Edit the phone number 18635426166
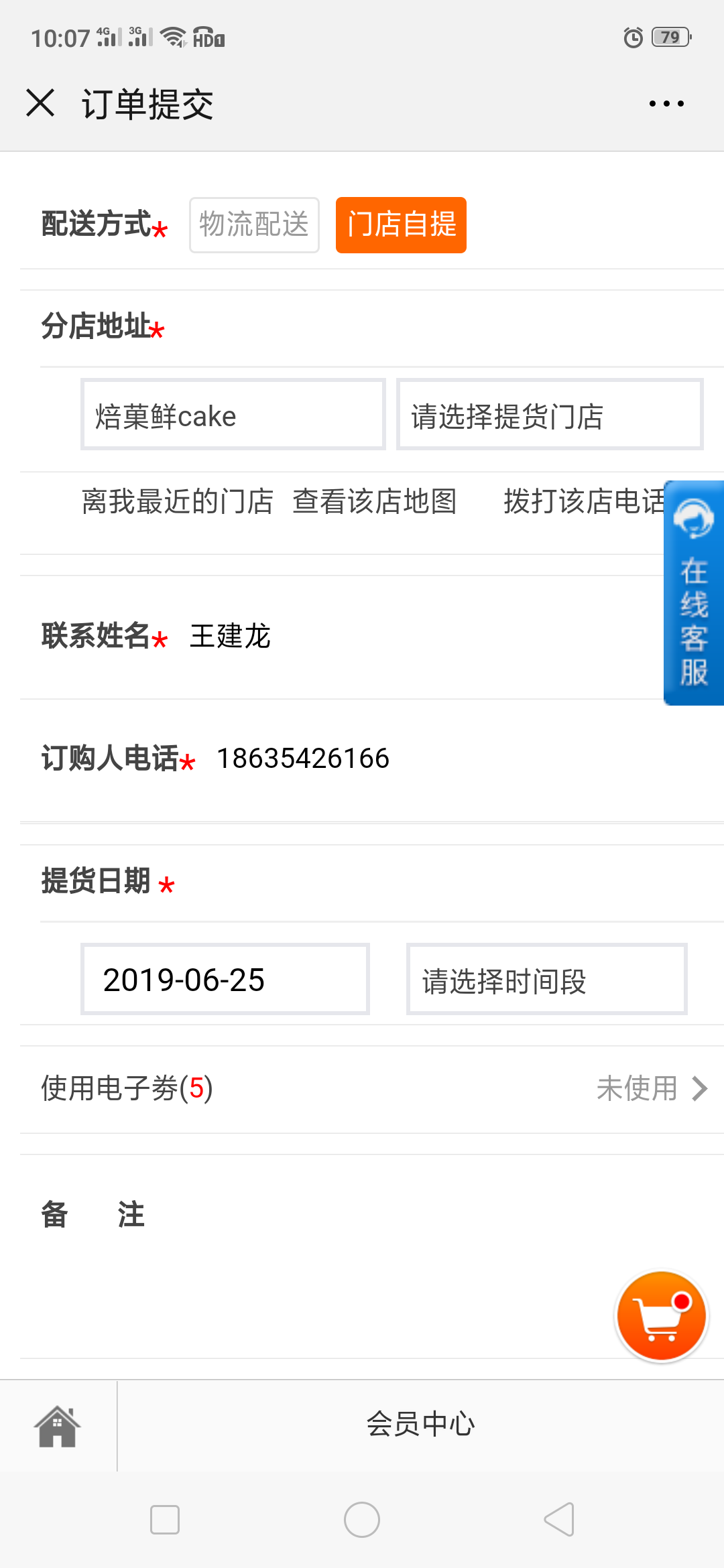The image size is (724, 1568). click(303, 759)
